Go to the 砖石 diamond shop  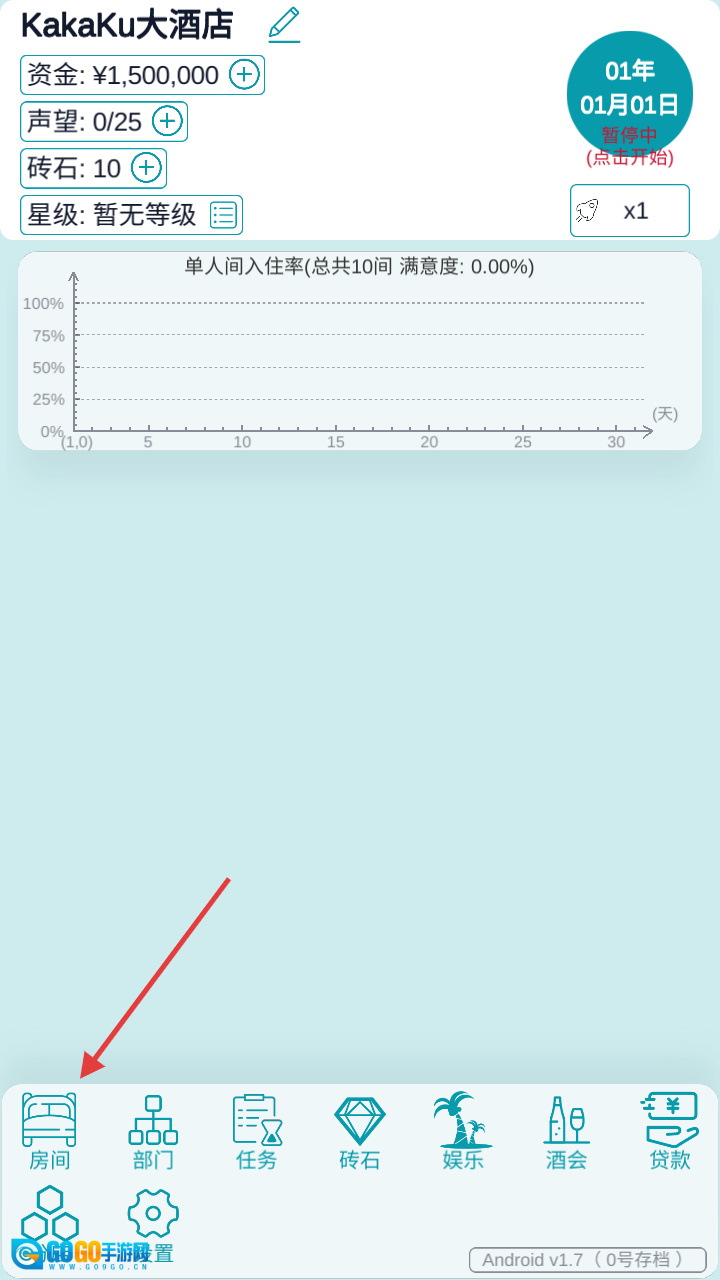360,1132
